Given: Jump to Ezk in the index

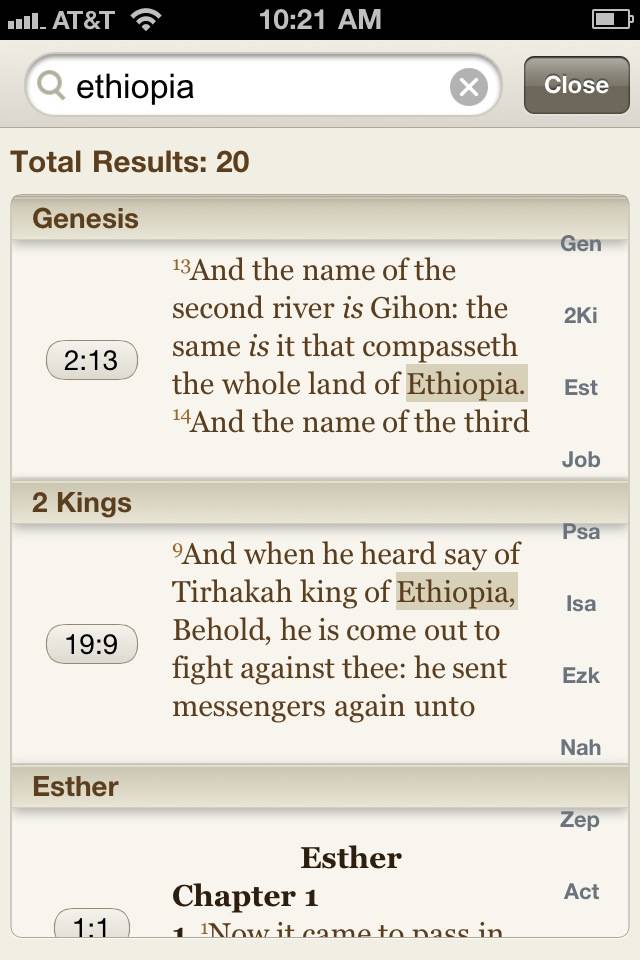Looking at the screenshot, I should click(581, 676).
